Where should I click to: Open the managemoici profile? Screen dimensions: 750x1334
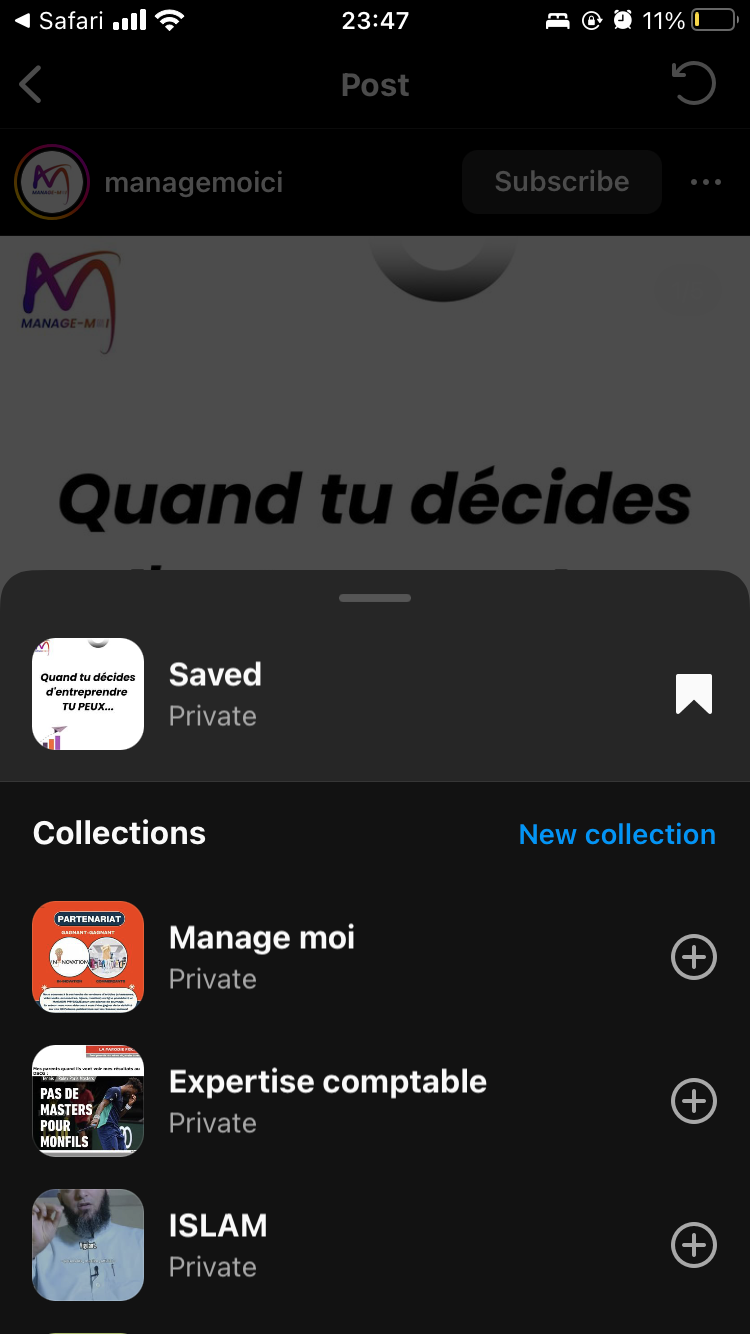(194, 182)
